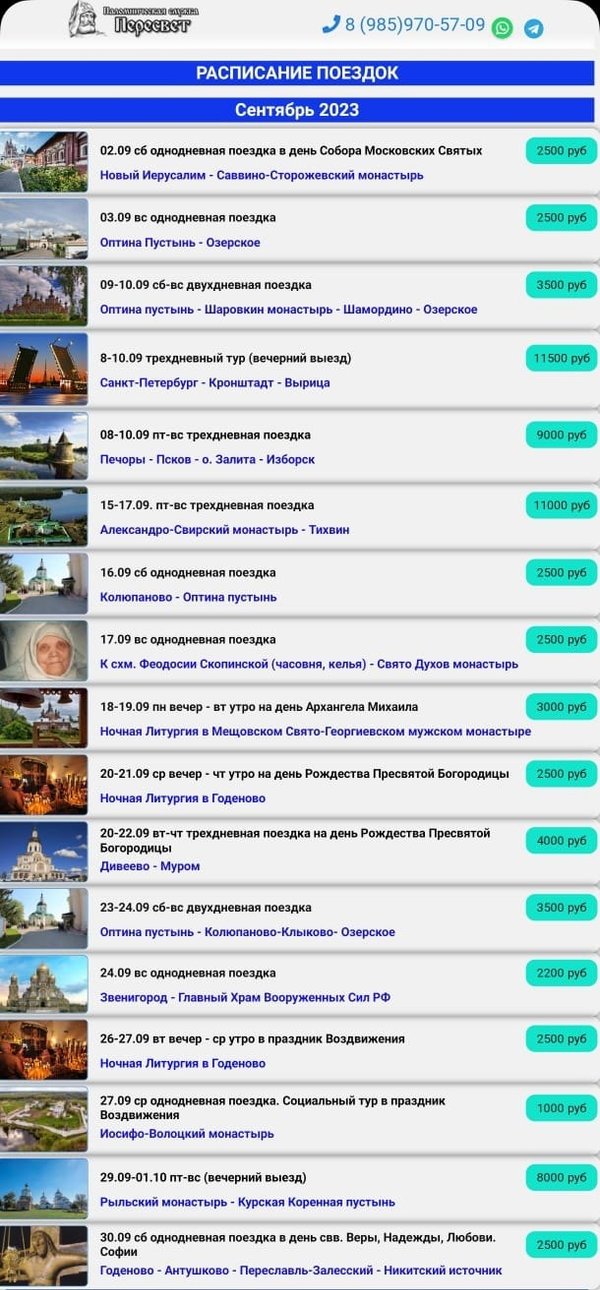Select the 03.09 Оптина Пустынь - Озерское trip
The height and width of the screenshot is (1290, 600).
180,242
